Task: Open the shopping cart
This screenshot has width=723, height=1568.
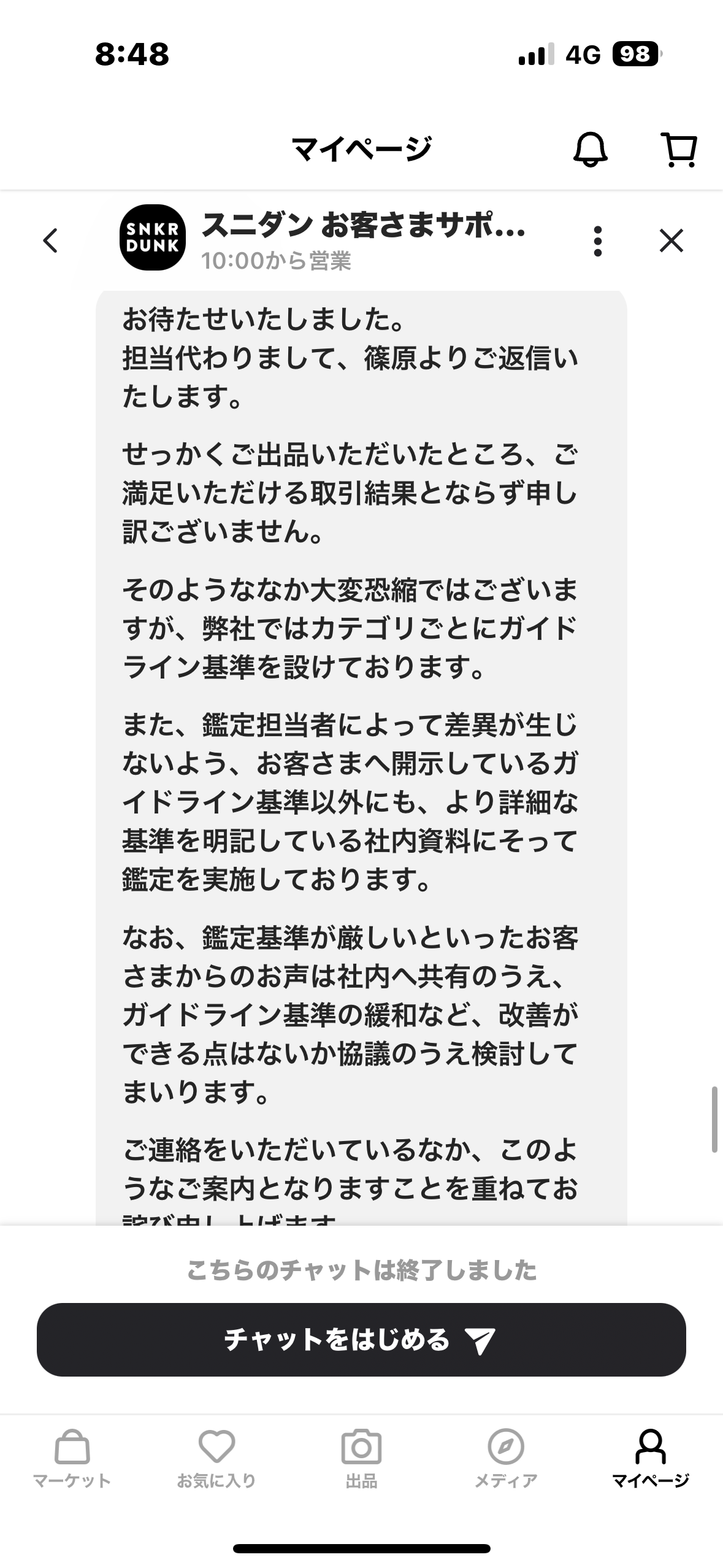Action: (679, 150)
